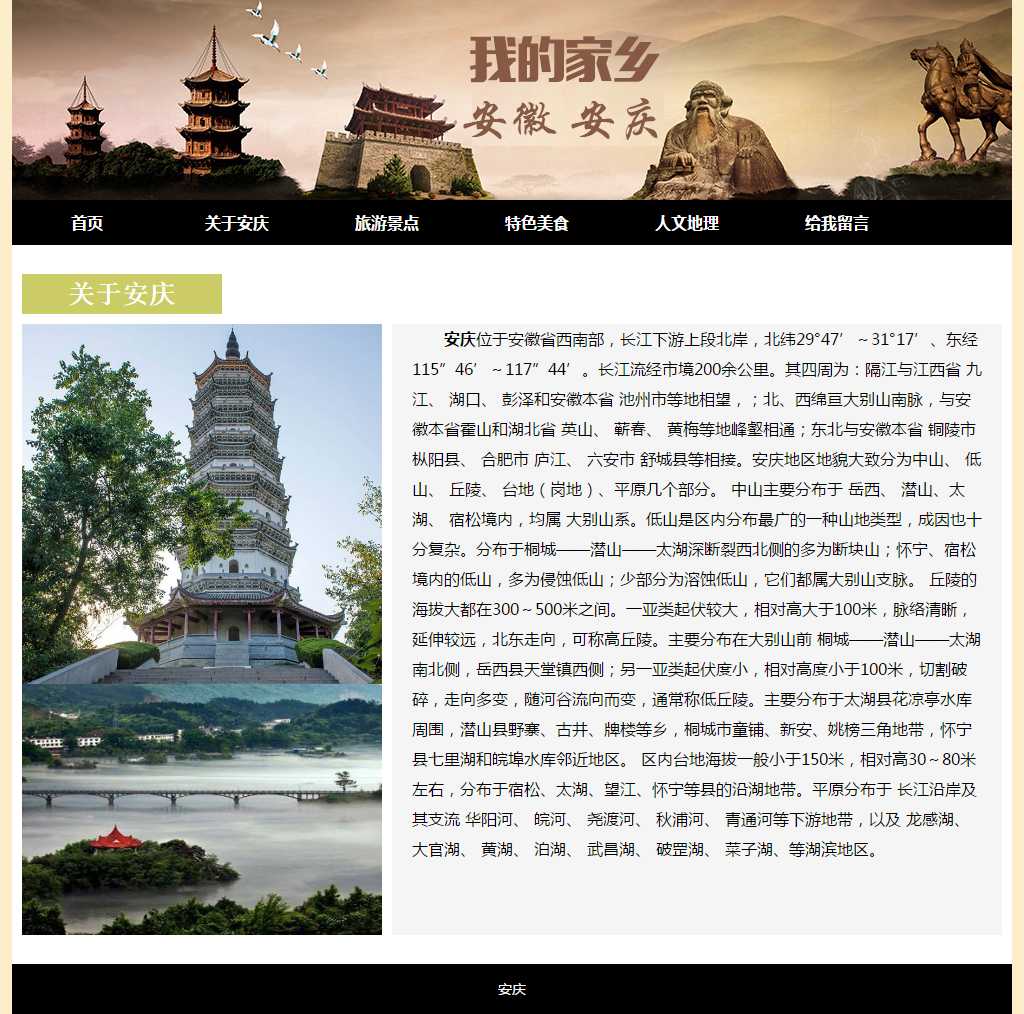Open the 给我留言 message page
1024x1014 pixels.
coord(837,223)
